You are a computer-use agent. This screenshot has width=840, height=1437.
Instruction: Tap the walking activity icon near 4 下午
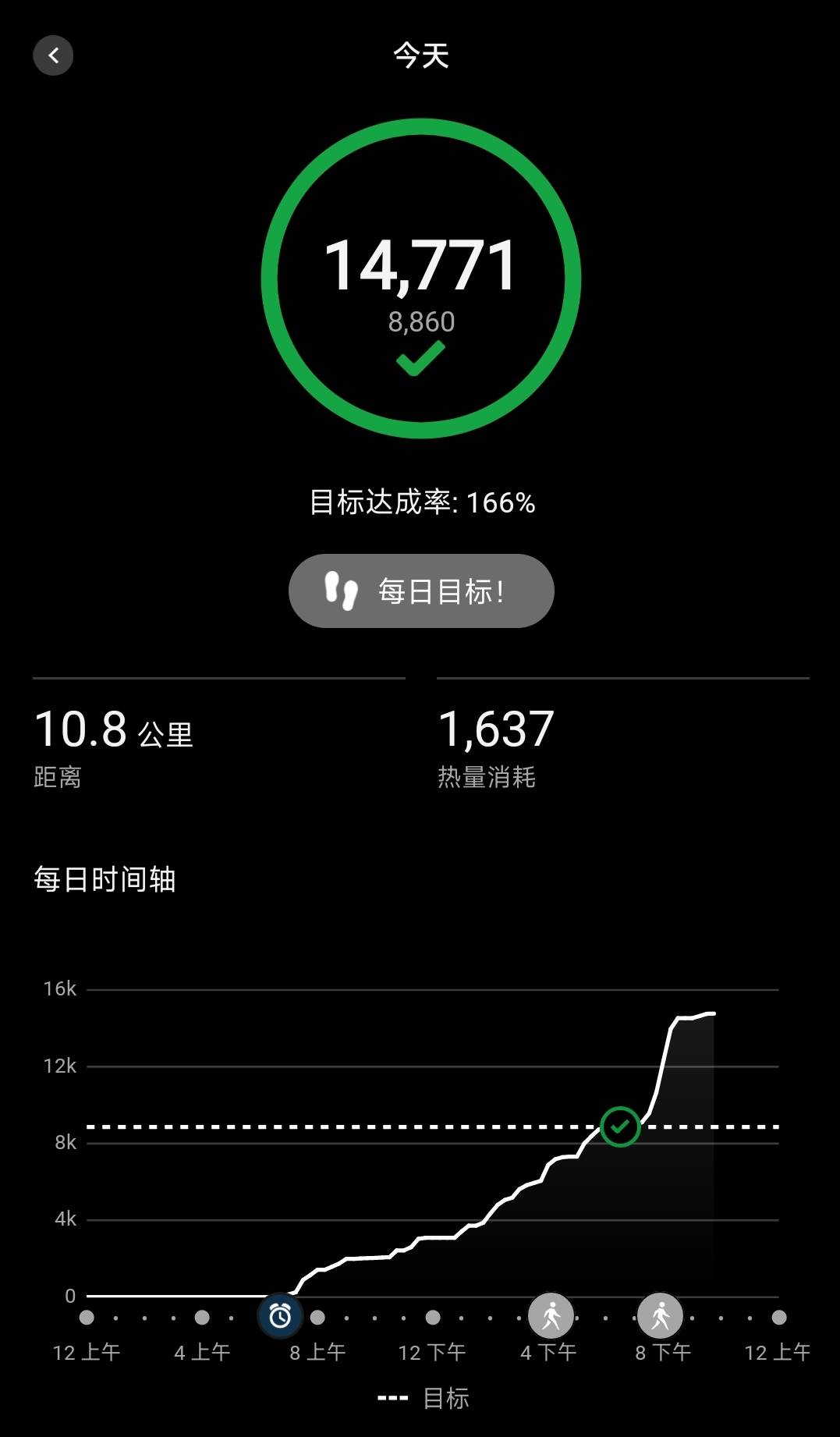pos(550,1314)
